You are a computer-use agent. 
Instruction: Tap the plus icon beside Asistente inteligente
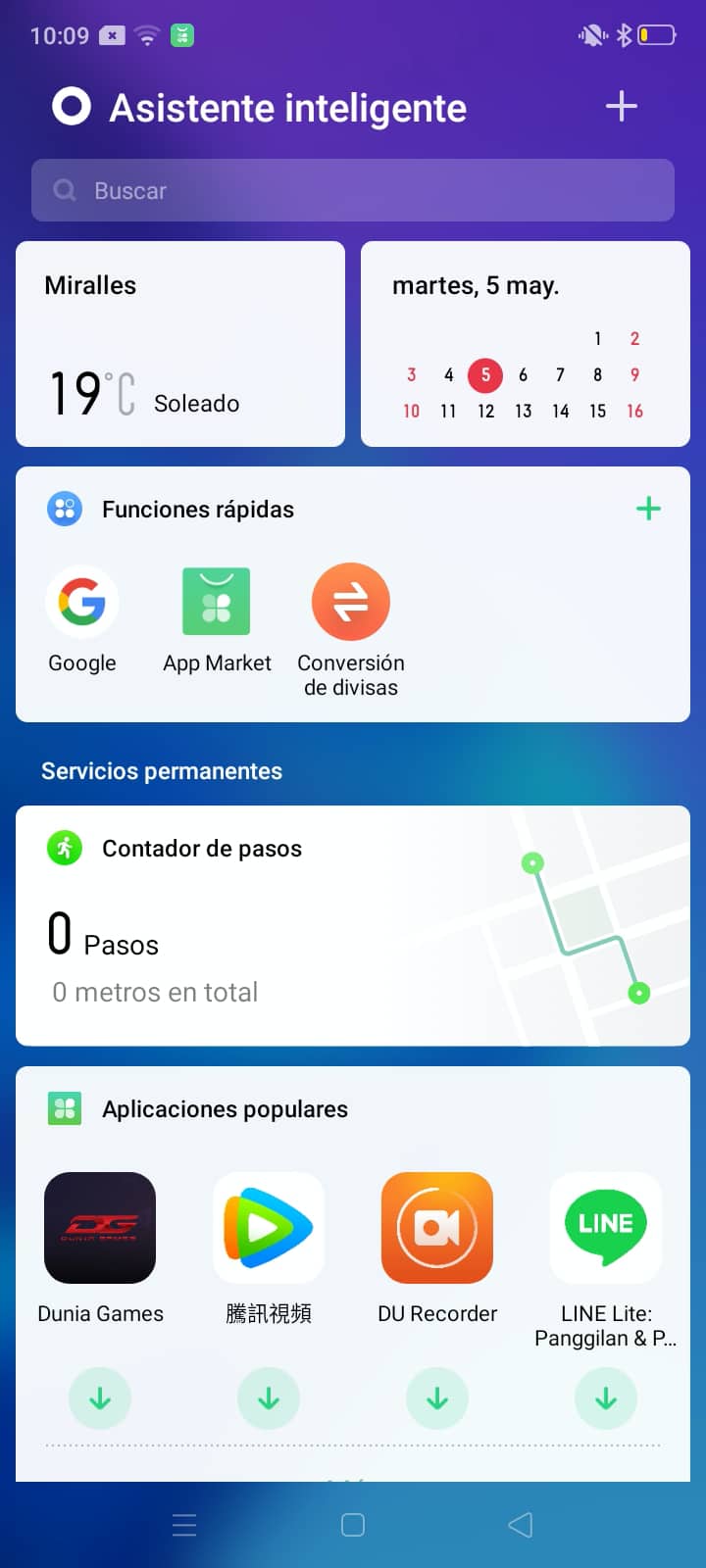(622, 106)
